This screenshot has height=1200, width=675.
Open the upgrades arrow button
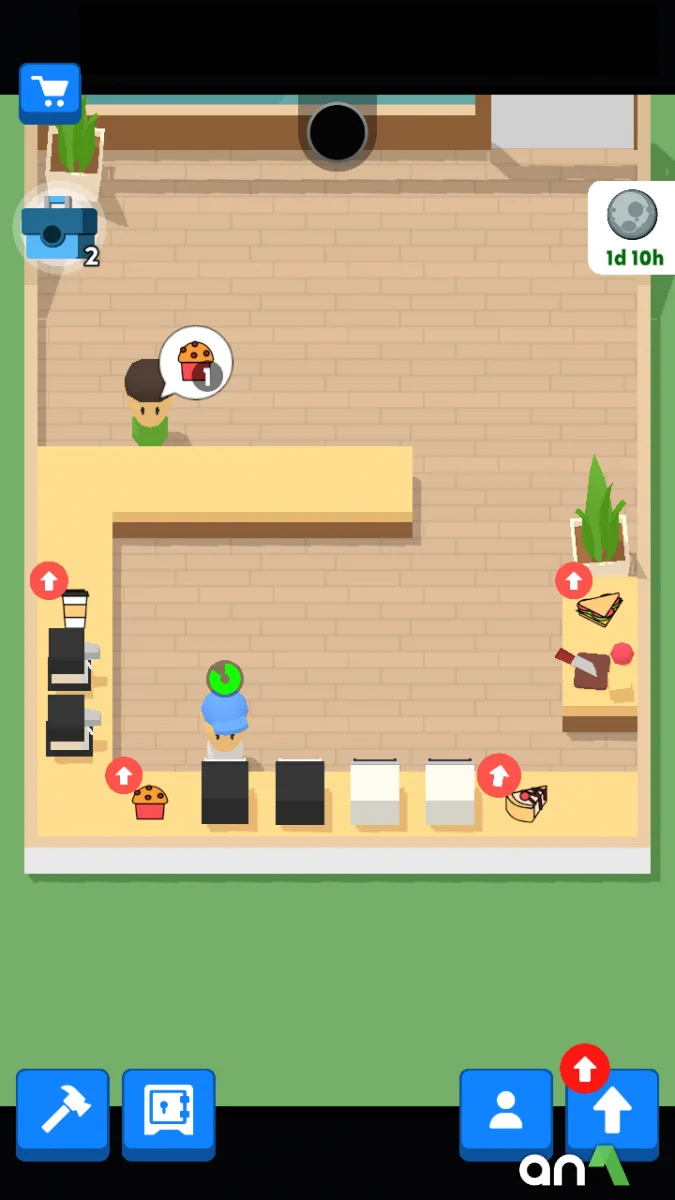click(612, 1111)
